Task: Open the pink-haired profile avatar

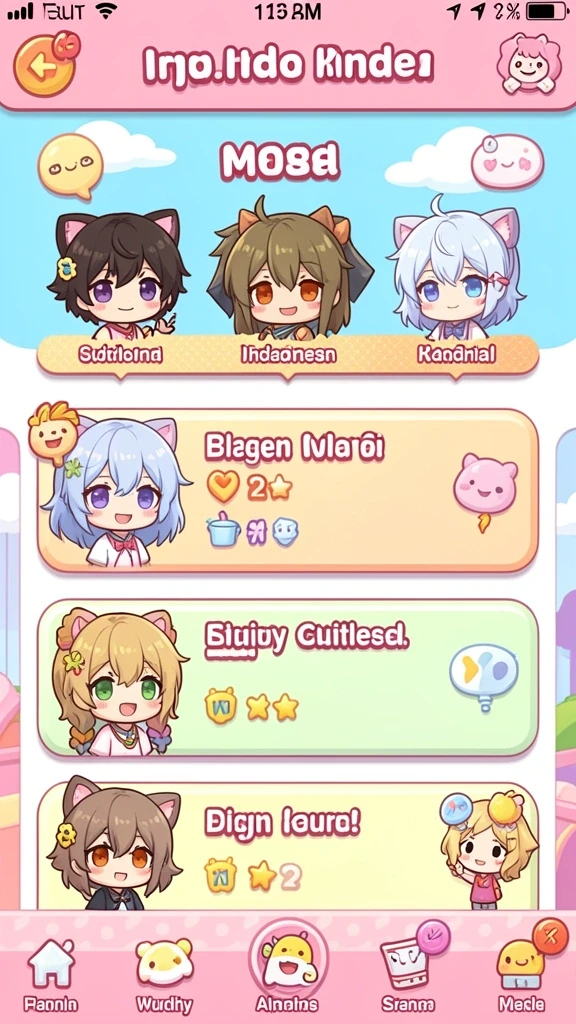Action: 528,64
